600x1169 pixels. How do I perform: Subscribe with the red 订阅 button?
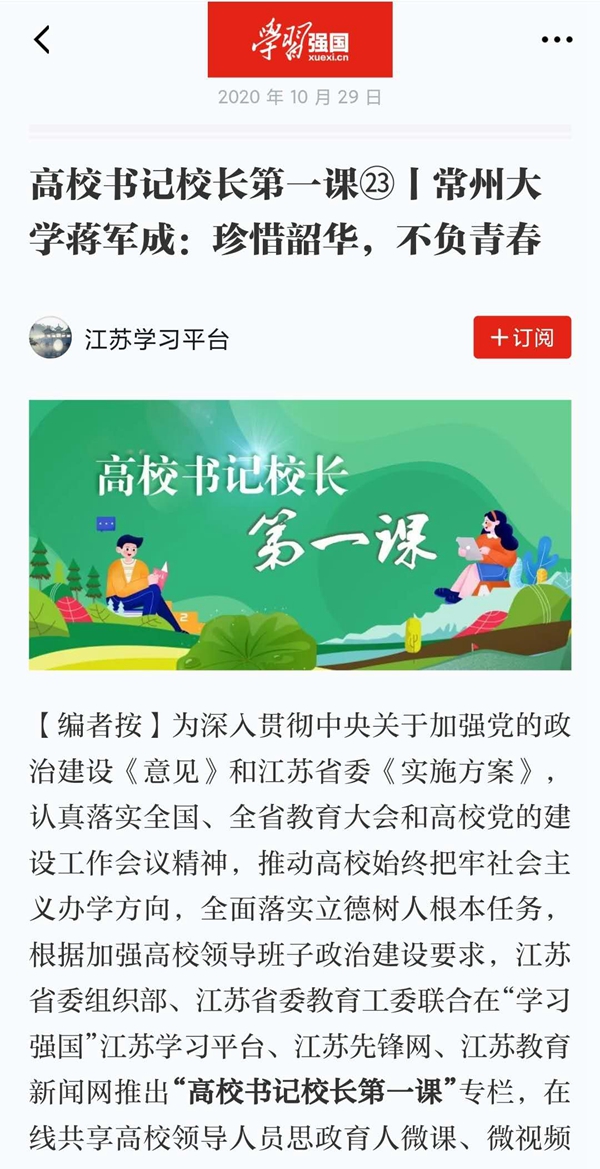pyautogui.click(x=522, y=338)
